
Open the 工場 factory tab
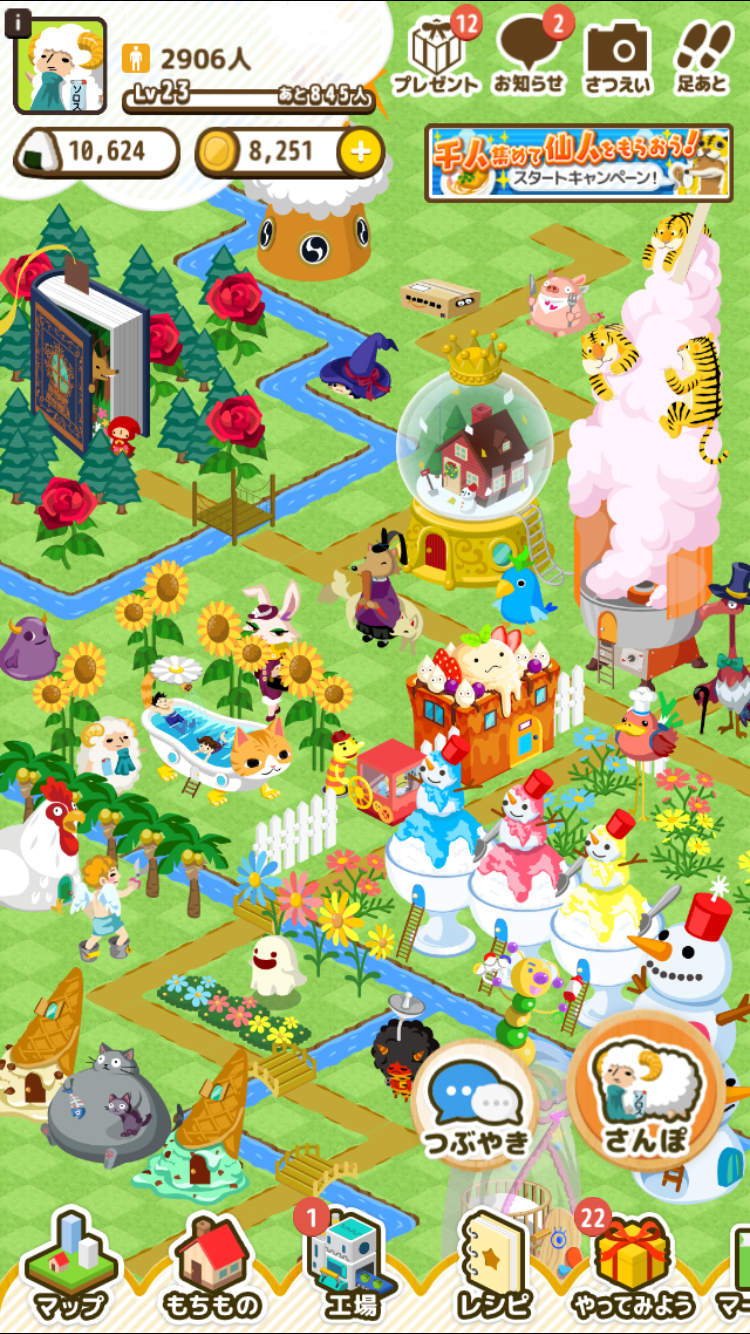(350, 1265)
